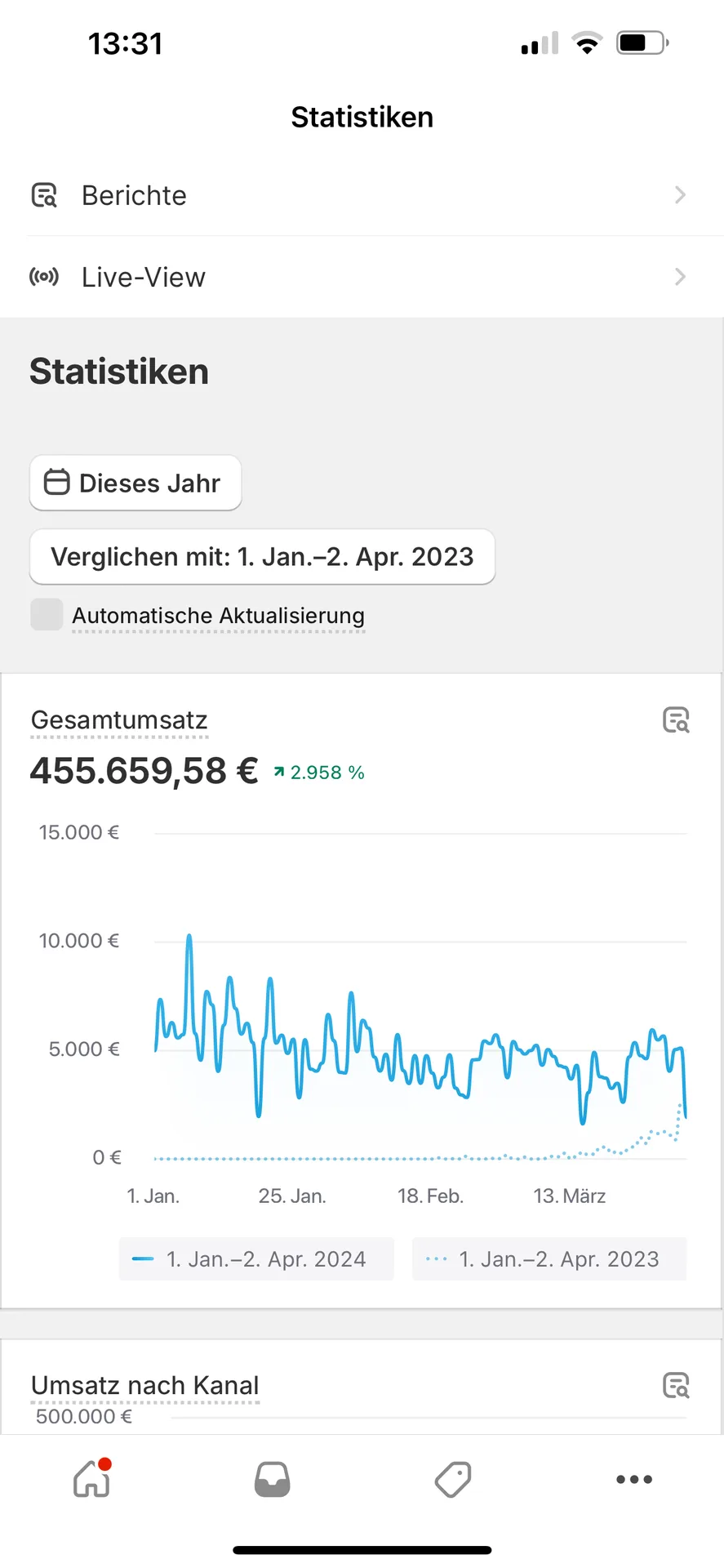This screenshot has width=724, height=1568.
Task: Open the Gesamtumsatz report magnifier icon
Action: coord(676,720)
